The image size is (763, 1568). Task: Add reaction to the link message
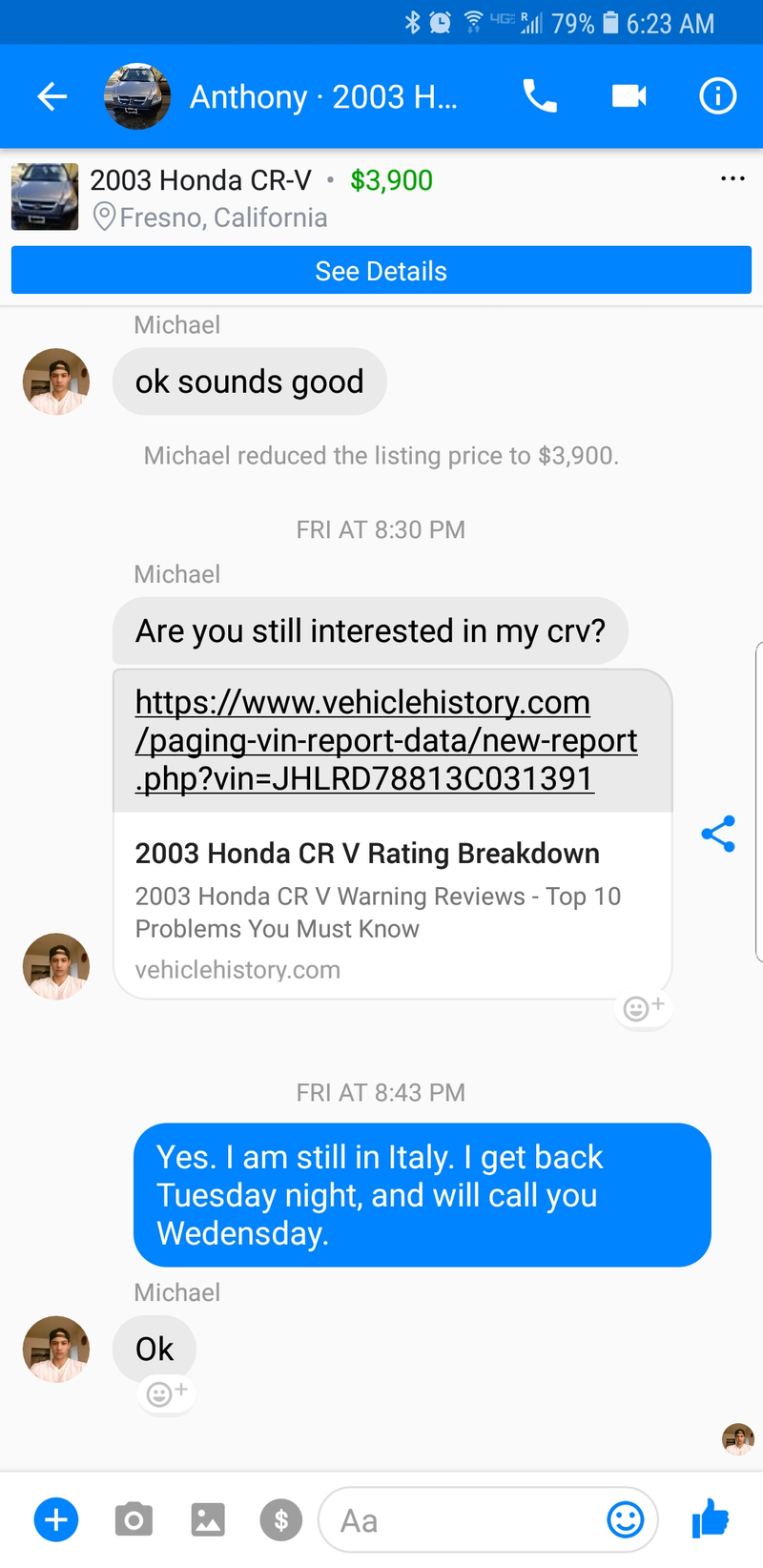tap(643, 1008)
